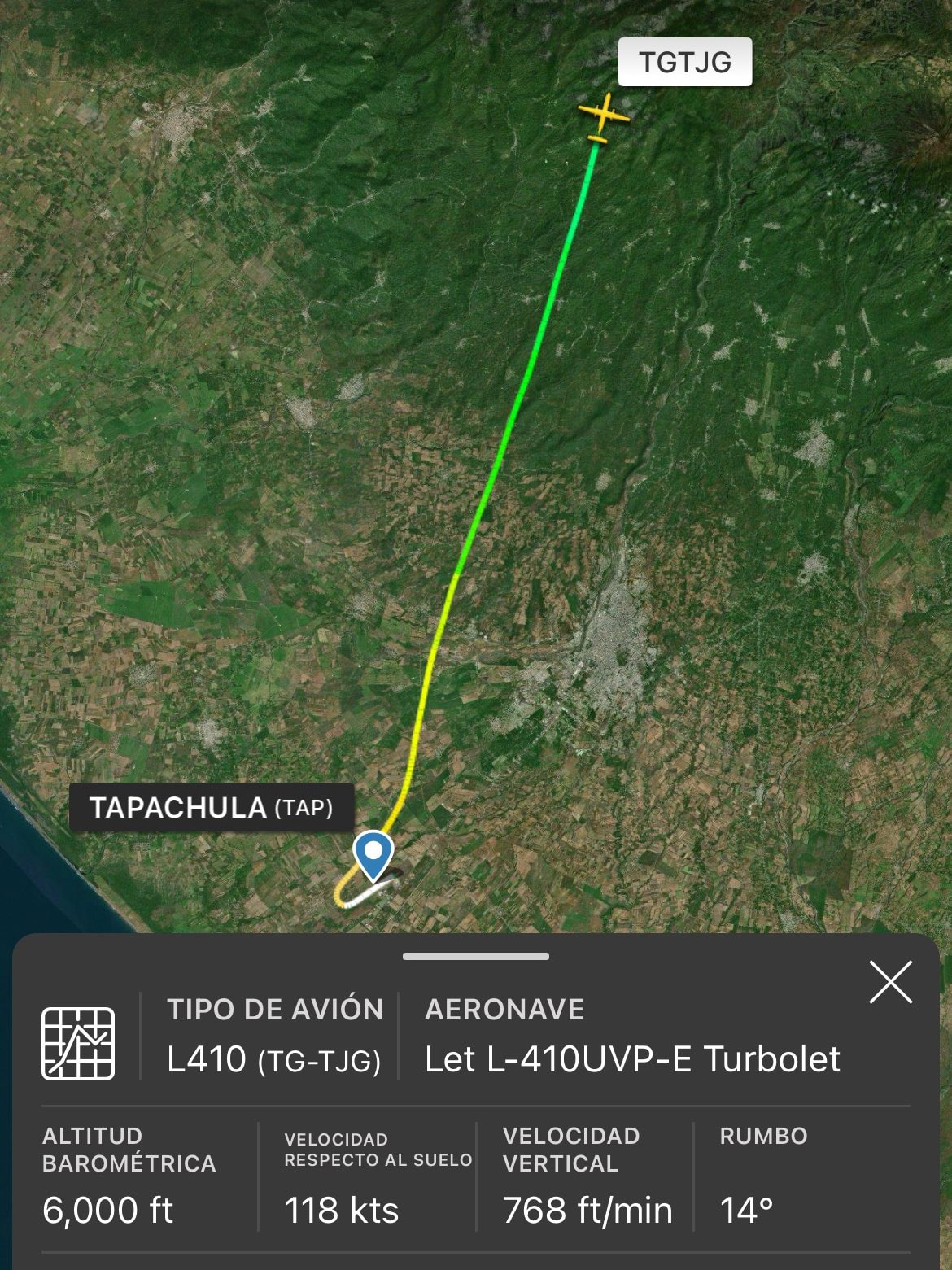Close the aircraft details panel
This screenshot has height=1270, width=952.
tap(890, 982)
